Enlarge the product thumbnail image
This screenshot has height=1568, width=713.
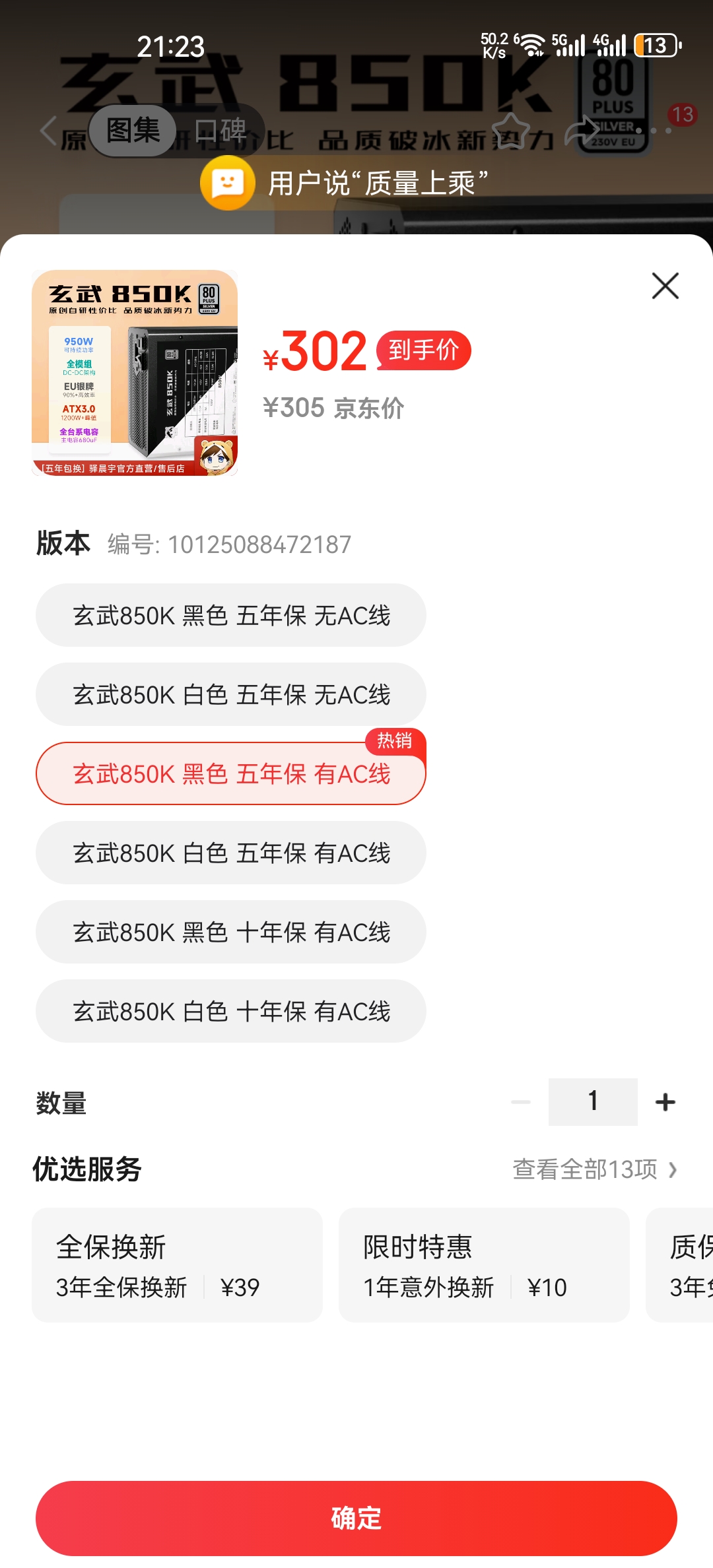[135, 373]
